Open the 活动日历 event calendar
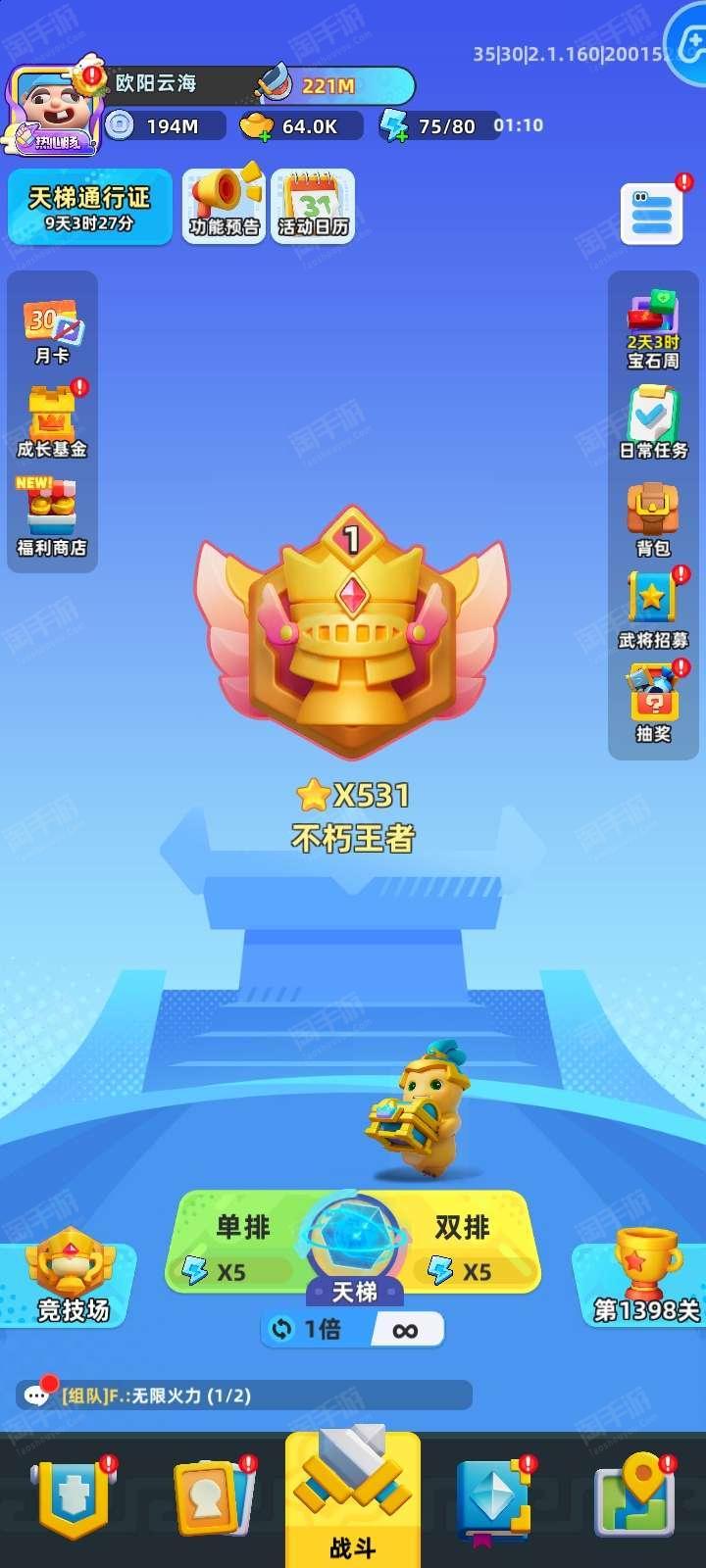This screenshot has width=706, height=1568. (x=313, y=206)
